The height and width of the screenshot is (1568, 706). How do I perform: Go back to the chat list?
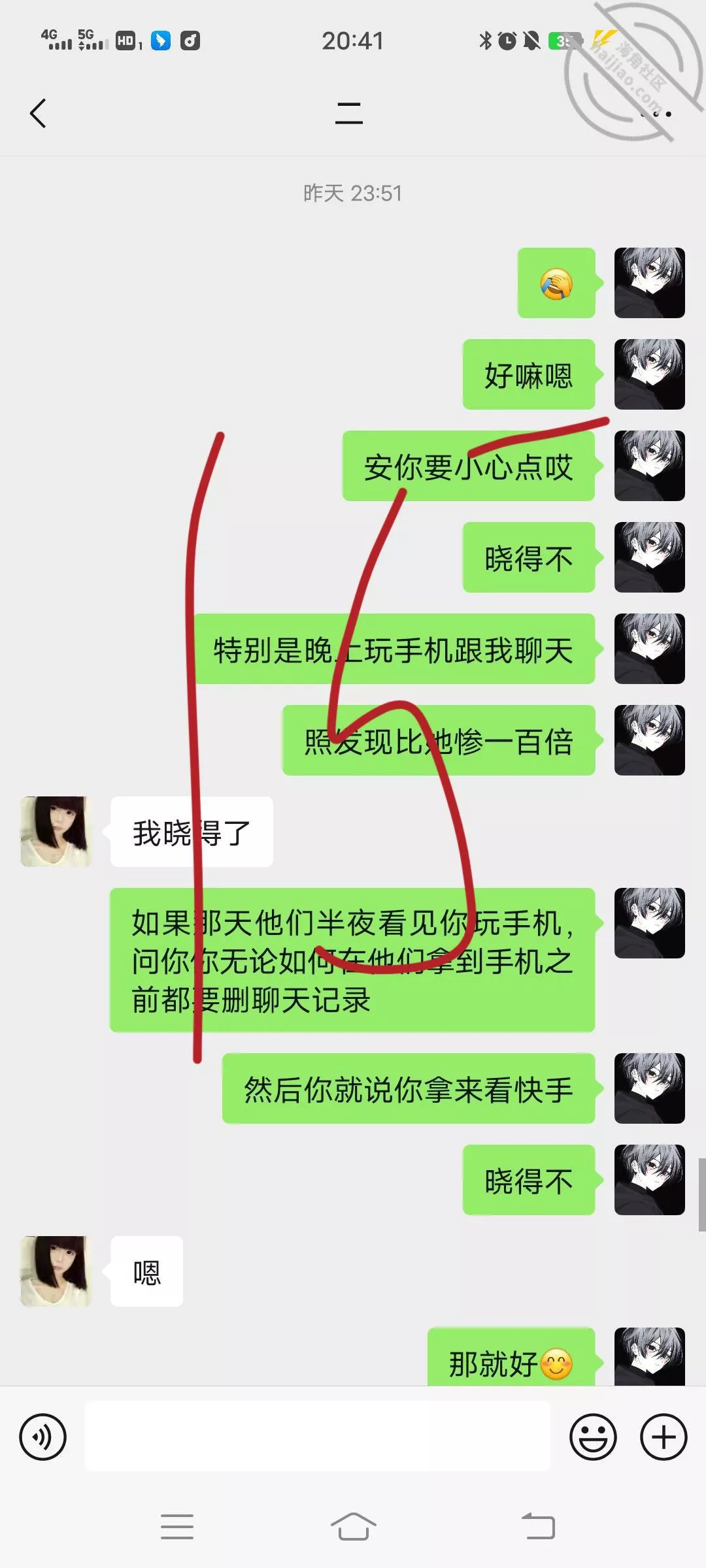pos(39,114)
